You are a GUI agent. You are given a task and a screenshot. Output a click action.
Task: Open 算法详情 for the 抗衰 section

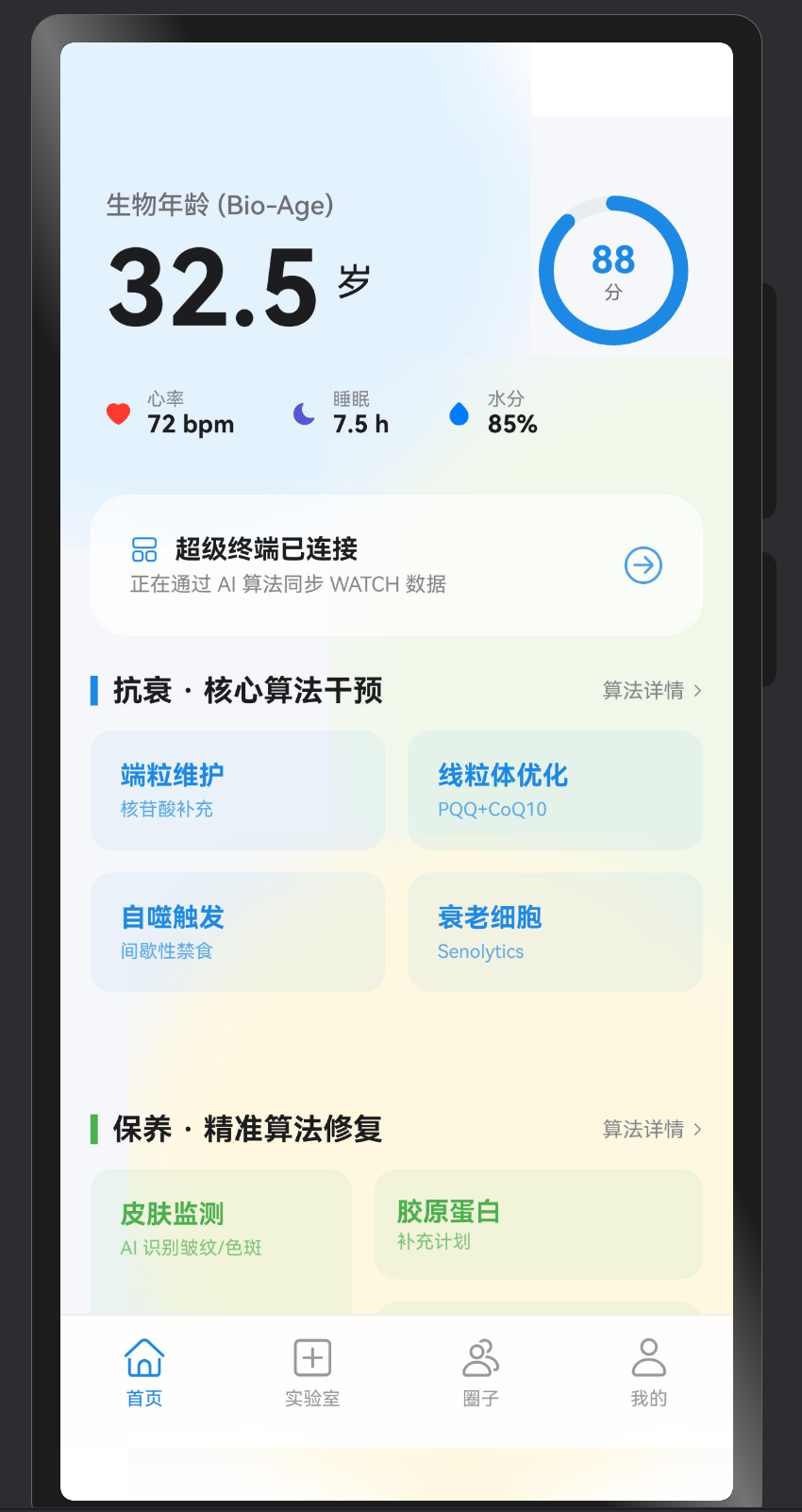pyautogui.click(x=644, y=690)
